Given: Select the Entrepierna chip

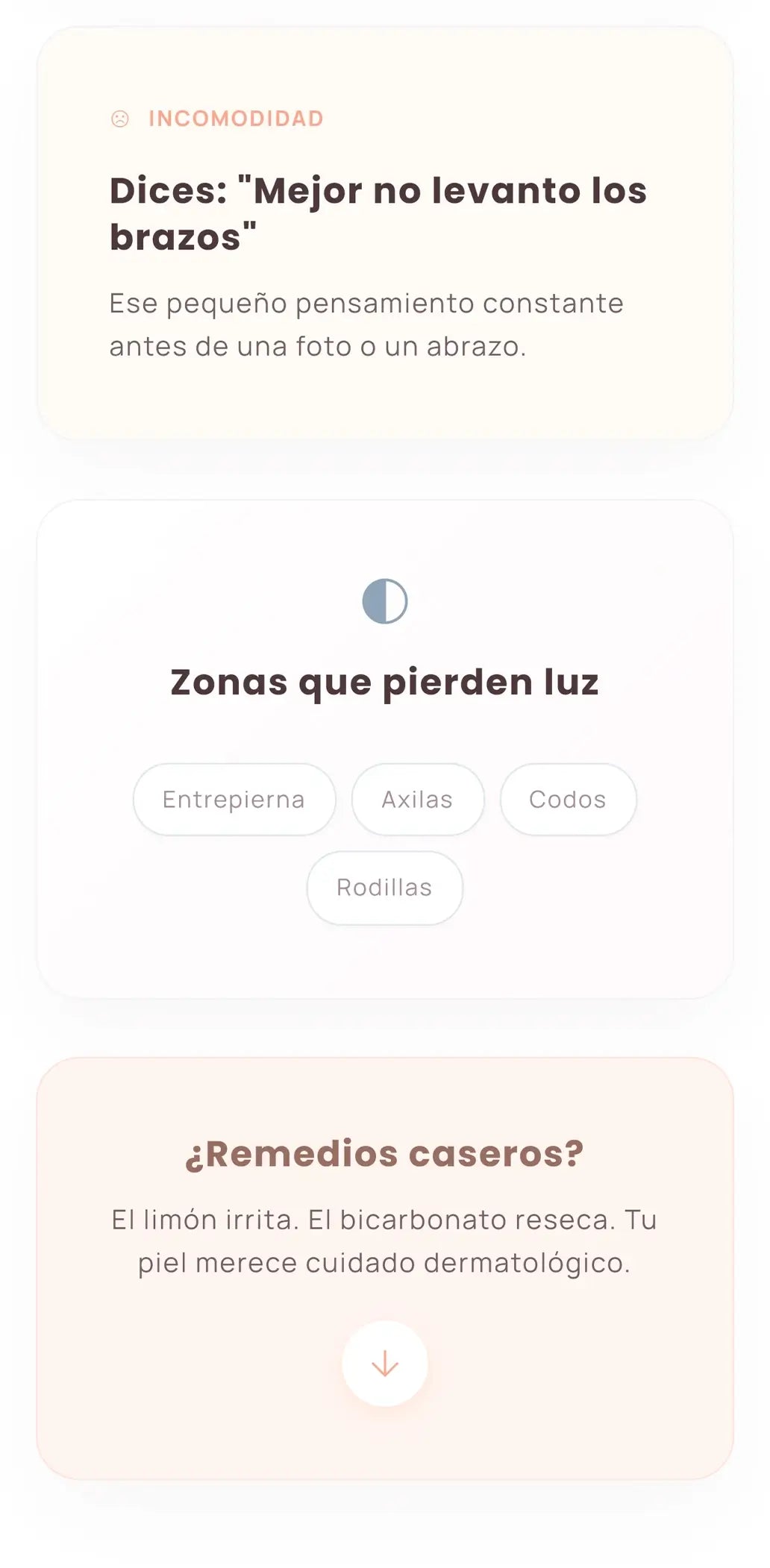Looking at the screenshot, I should [234, 799].
